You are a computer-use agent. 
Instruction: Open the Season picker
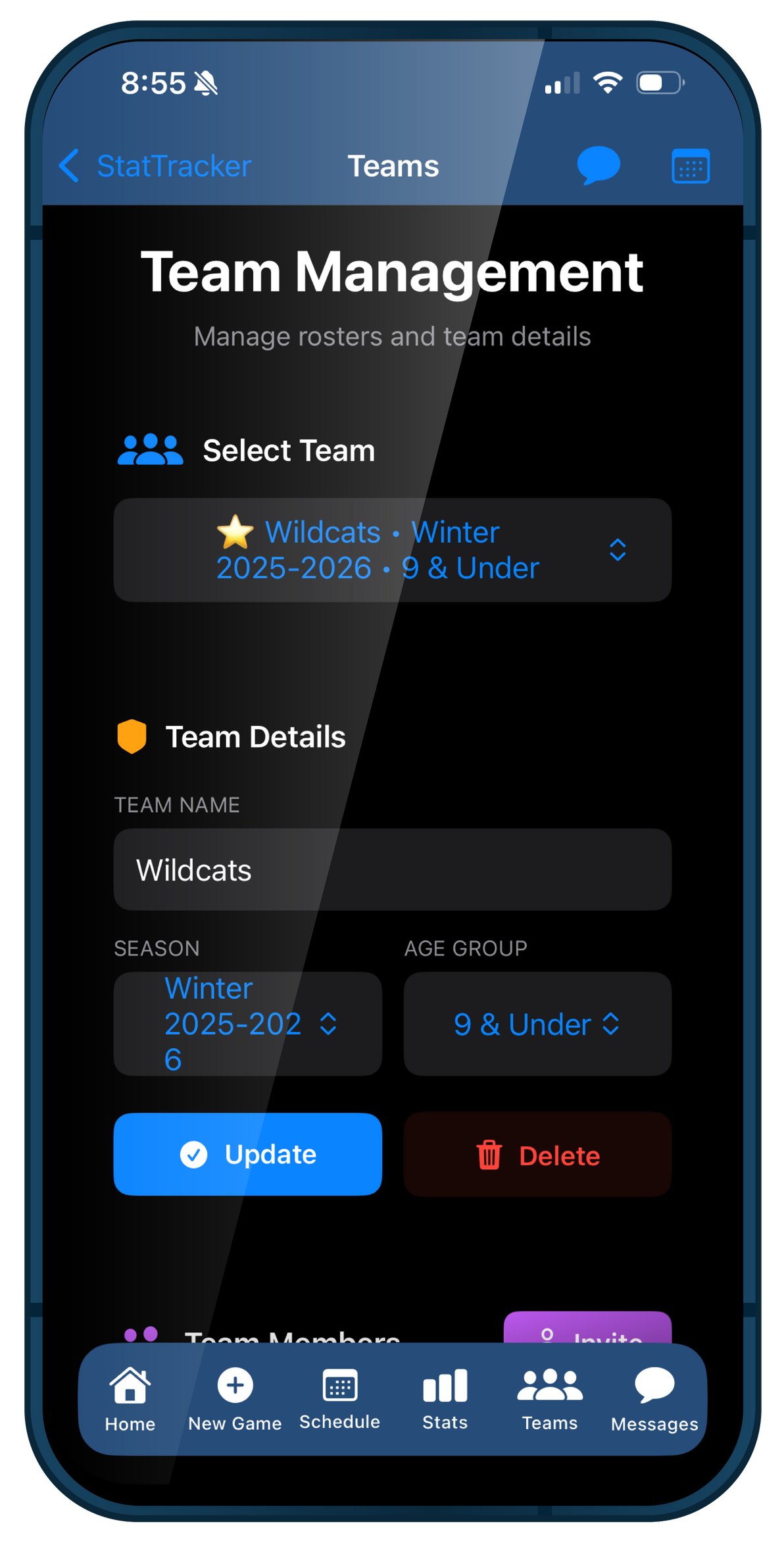click(247, 1024)
